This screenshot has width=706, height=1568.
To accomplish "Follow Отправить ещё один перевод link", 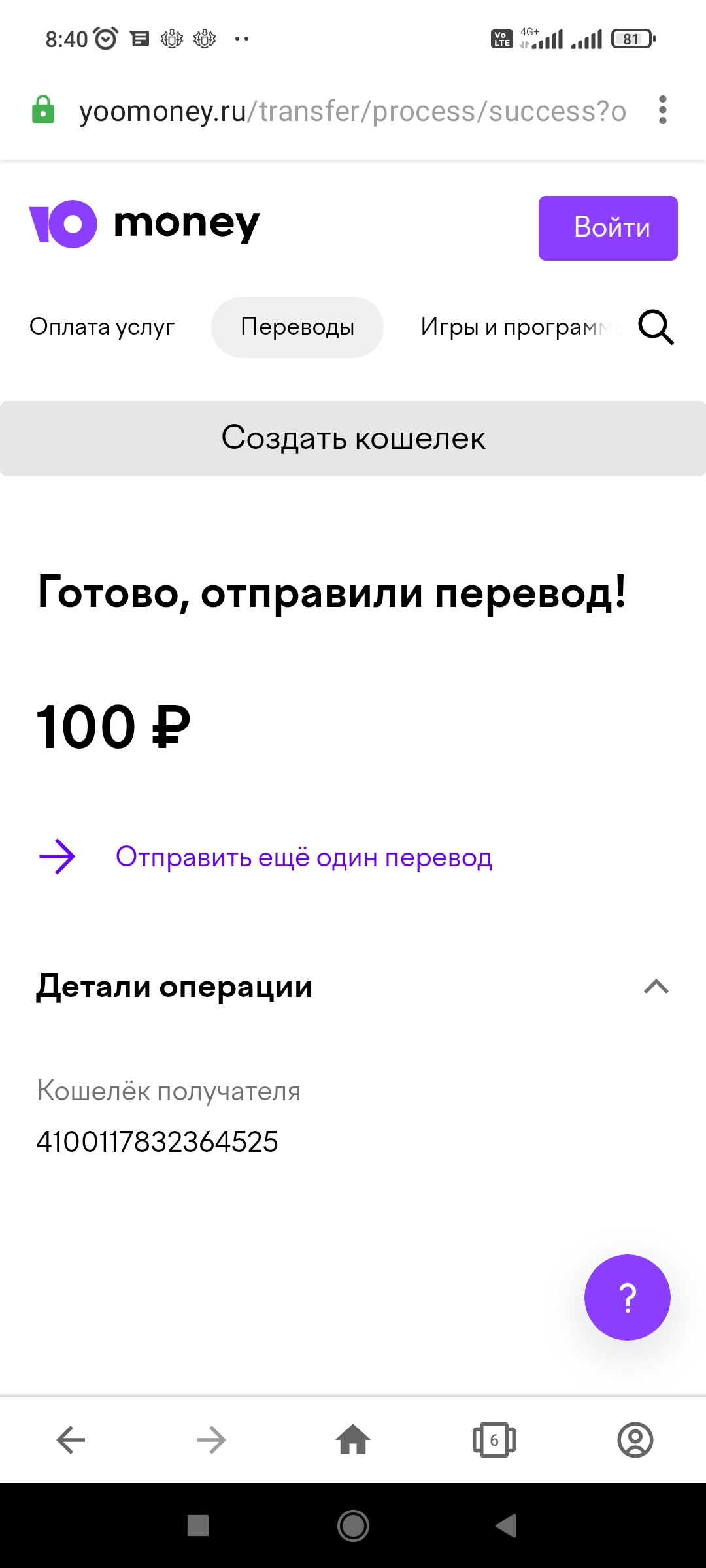I will (304, 857).
